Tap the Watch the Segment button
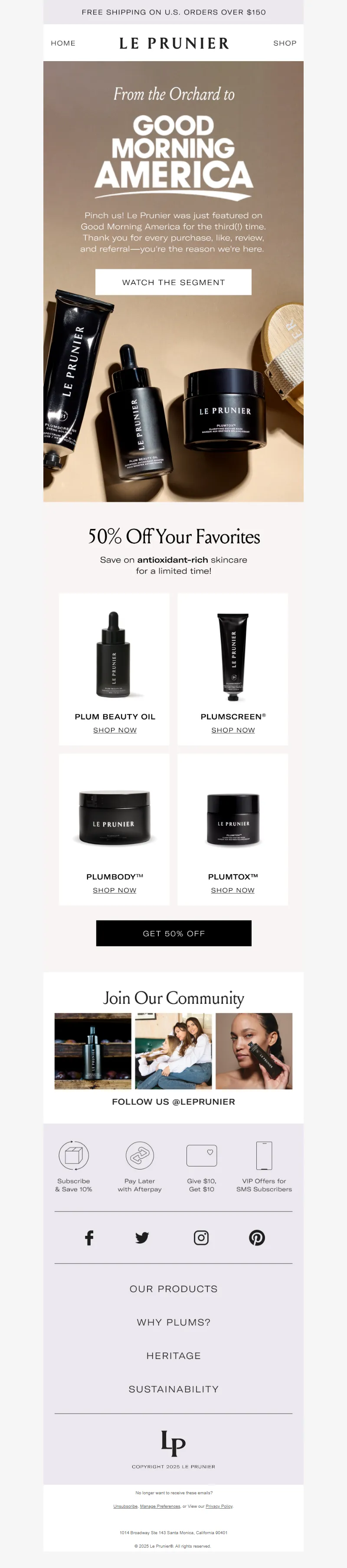The width and height of the screenshot is (347, 1568). pyautogui.click(x=173, y=282)
